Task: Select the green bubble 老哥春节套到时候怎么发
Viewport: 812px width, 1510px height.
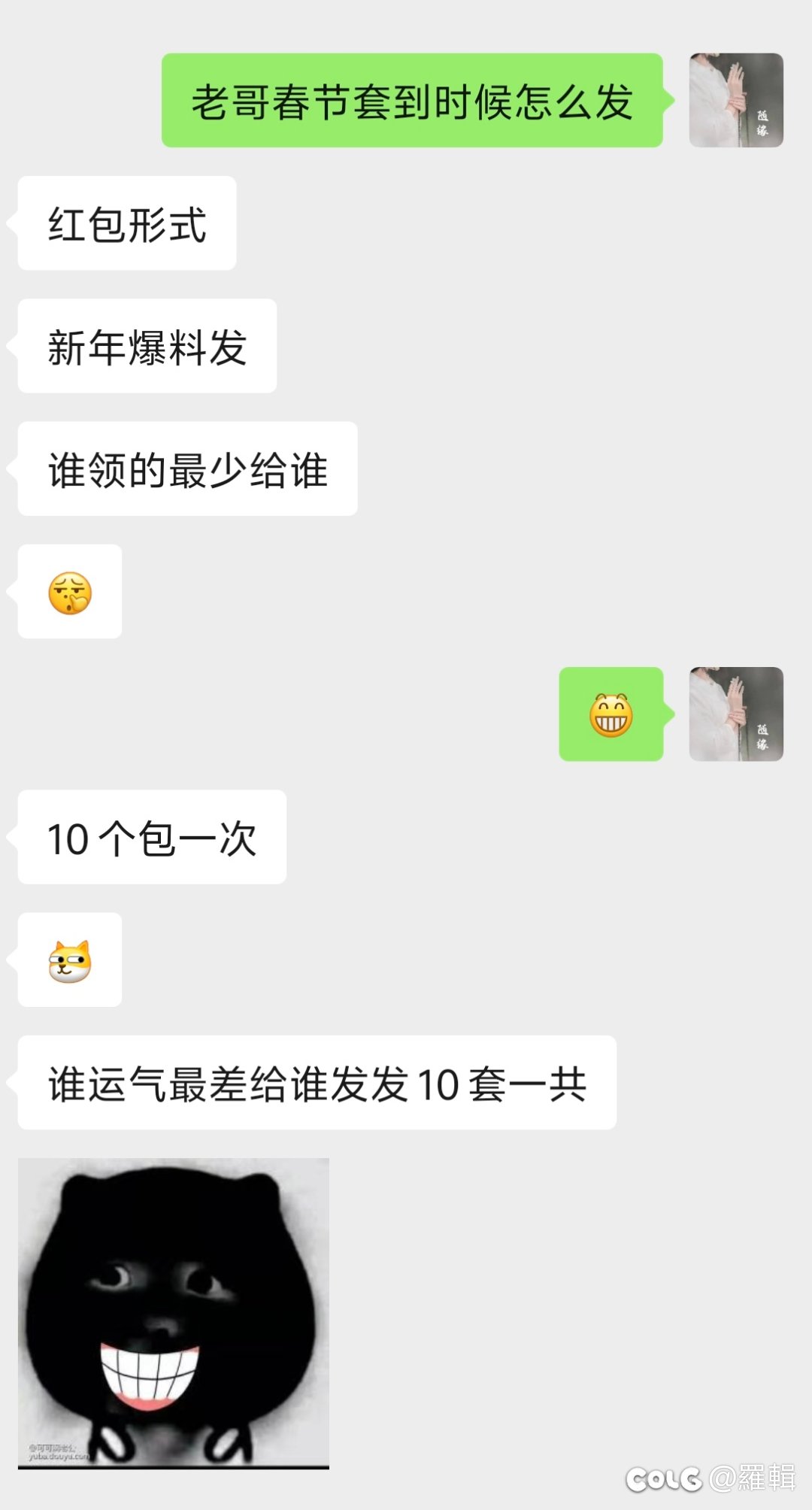Action: 414,102
